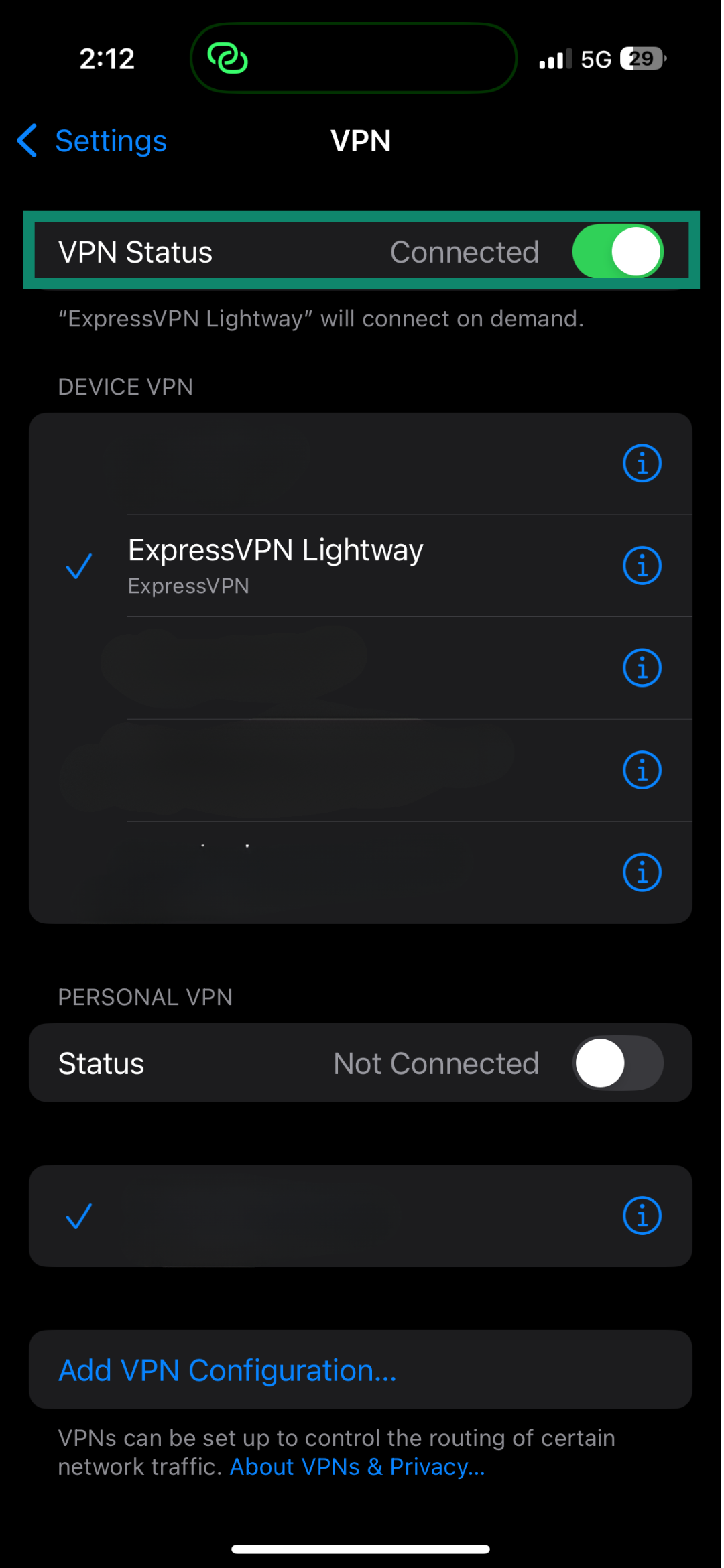Go back to Settings
The image size is (724, 1568).
(x=92, y=141)
